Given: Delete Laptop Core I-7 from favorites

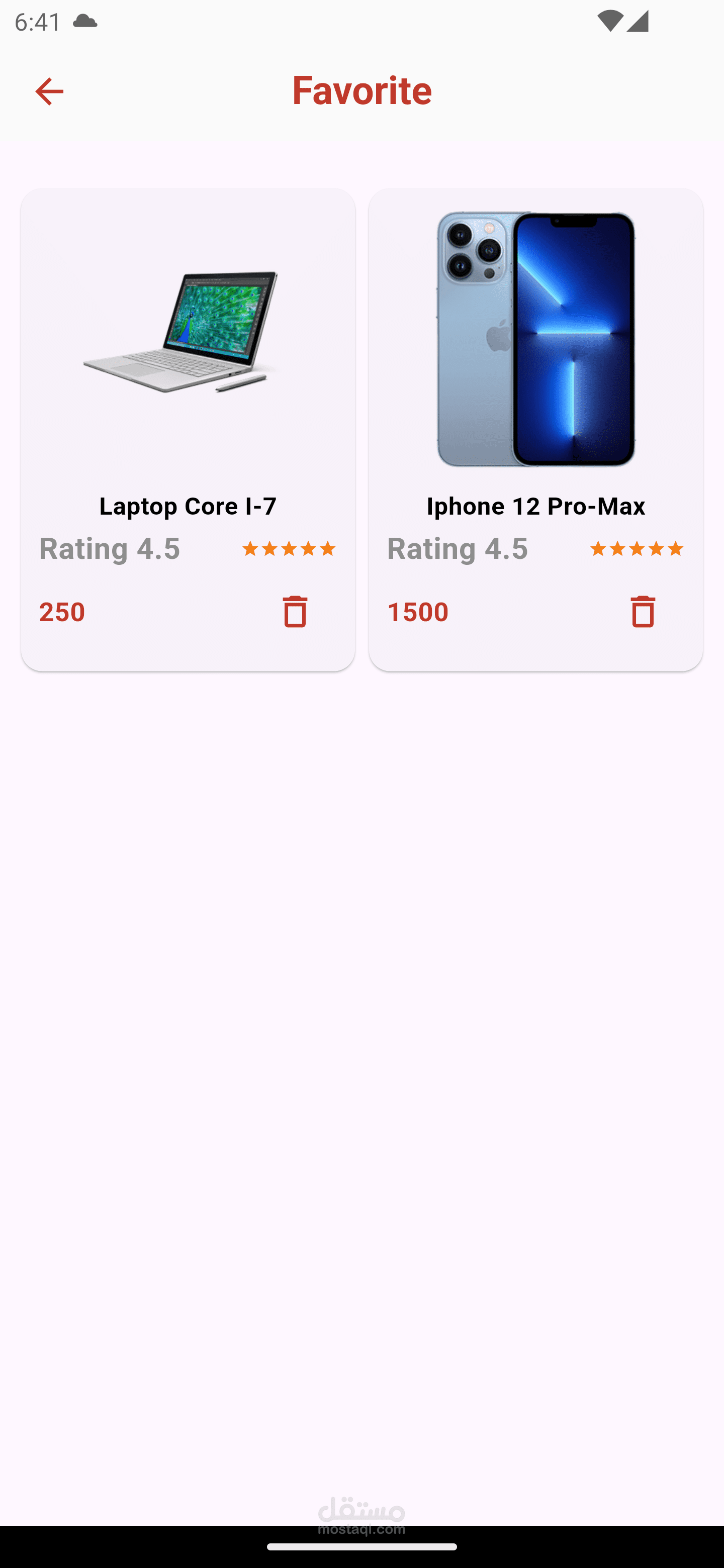Looking at the screenshot, I should [x=295, y=611].
